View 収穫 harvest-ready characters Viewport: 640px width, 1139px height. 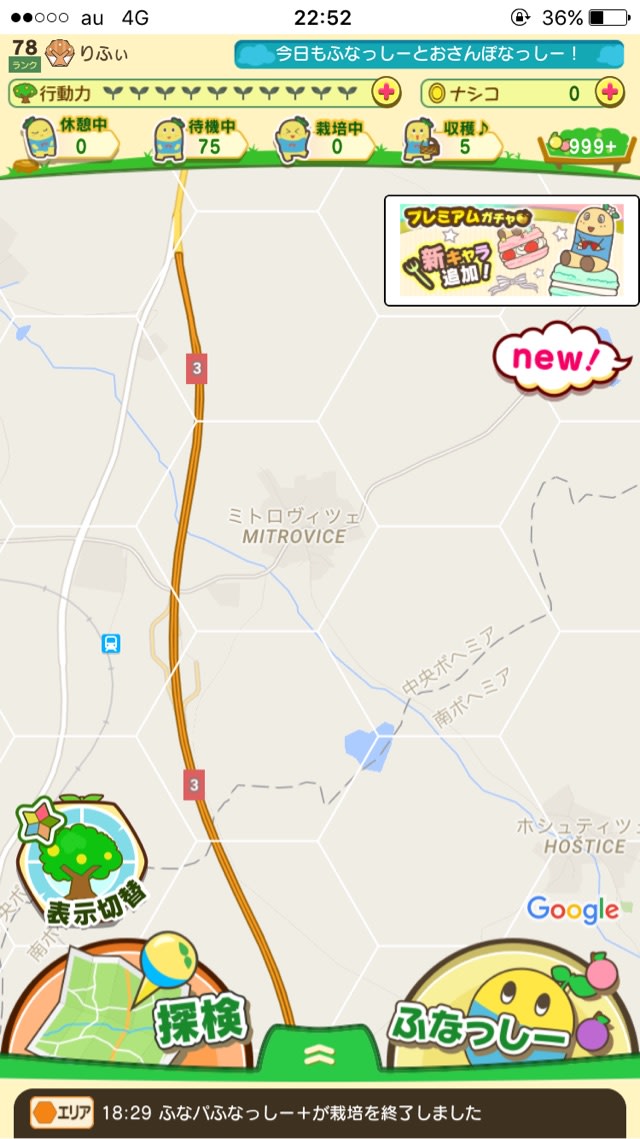click(453, 140)
